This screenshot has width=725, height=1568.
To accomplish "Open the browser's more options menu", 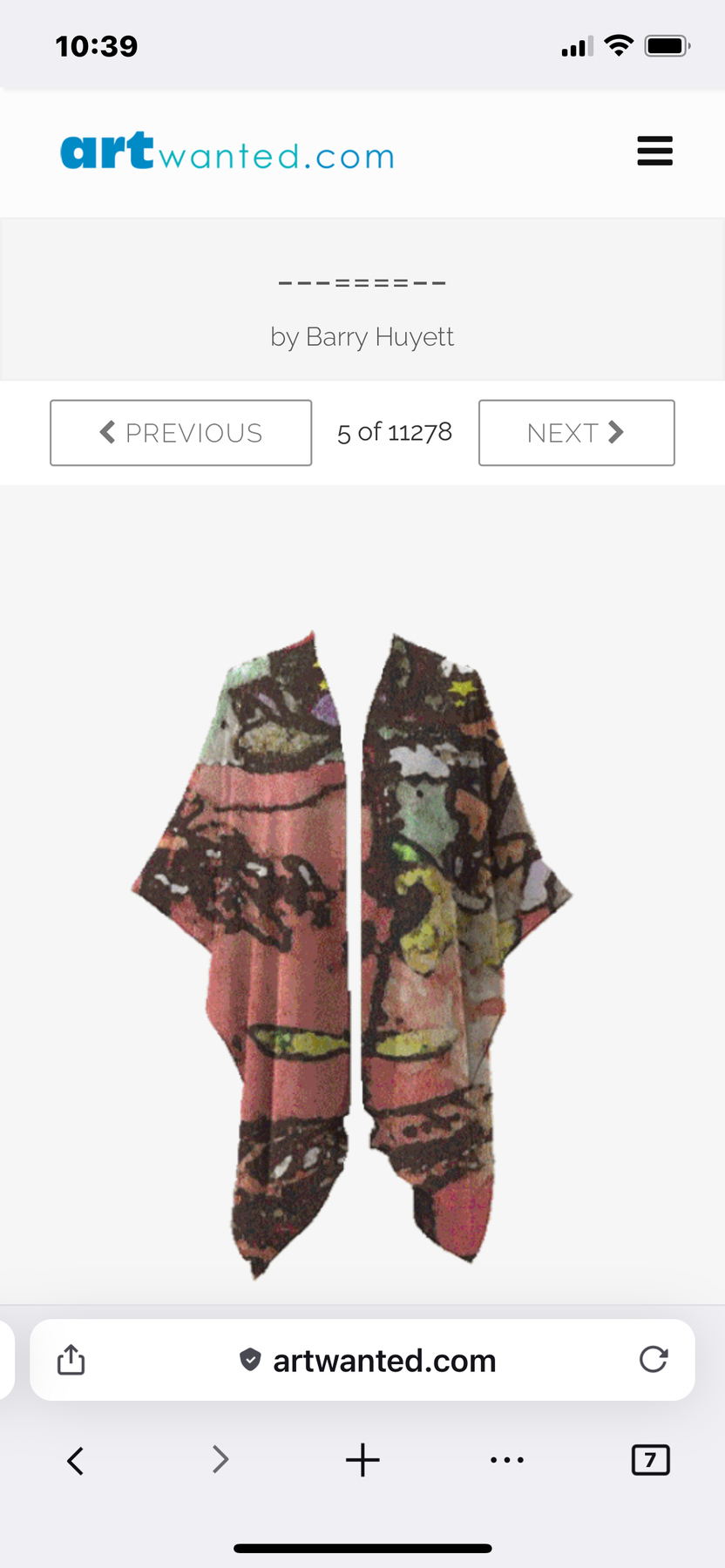I will click(507, 1460).
